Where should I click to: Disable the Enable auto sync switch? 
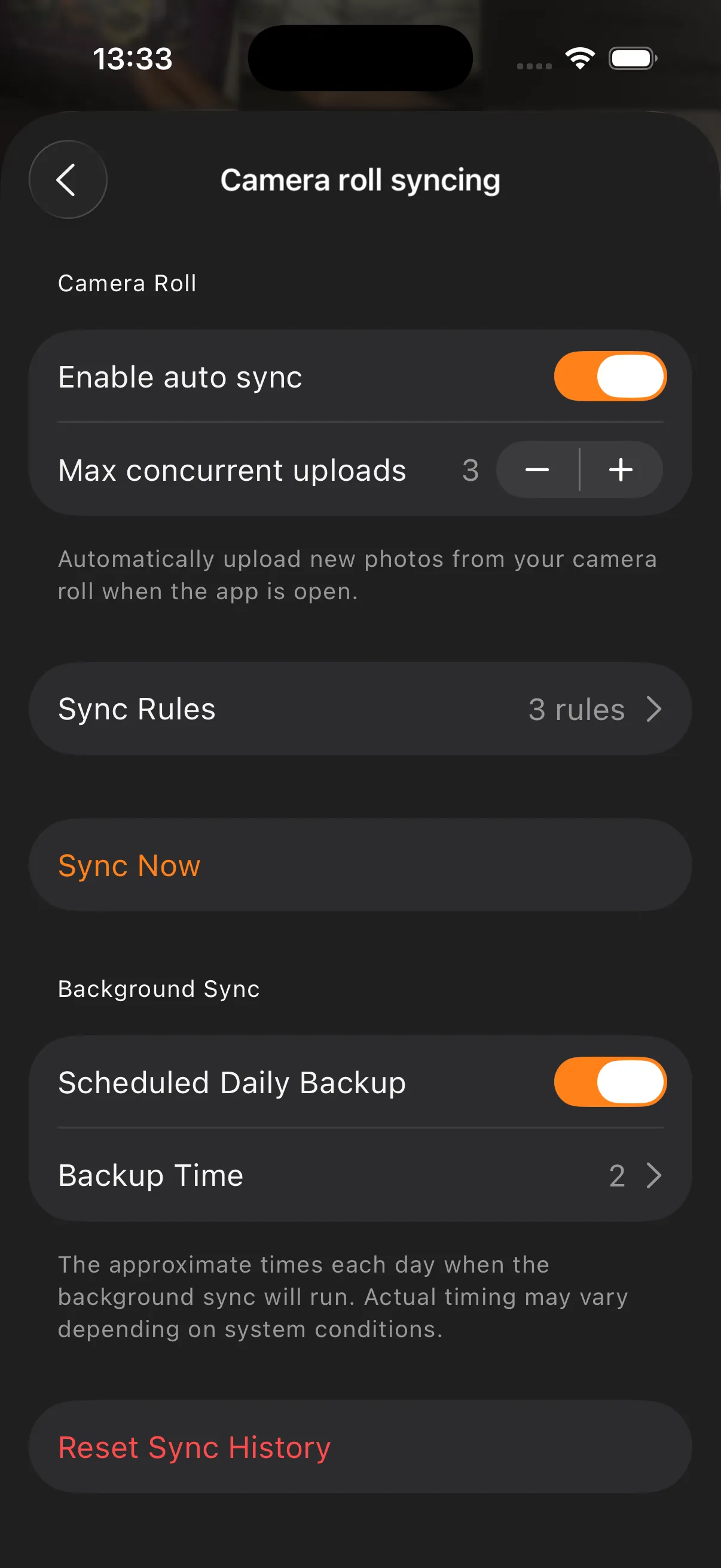point(610,376)
